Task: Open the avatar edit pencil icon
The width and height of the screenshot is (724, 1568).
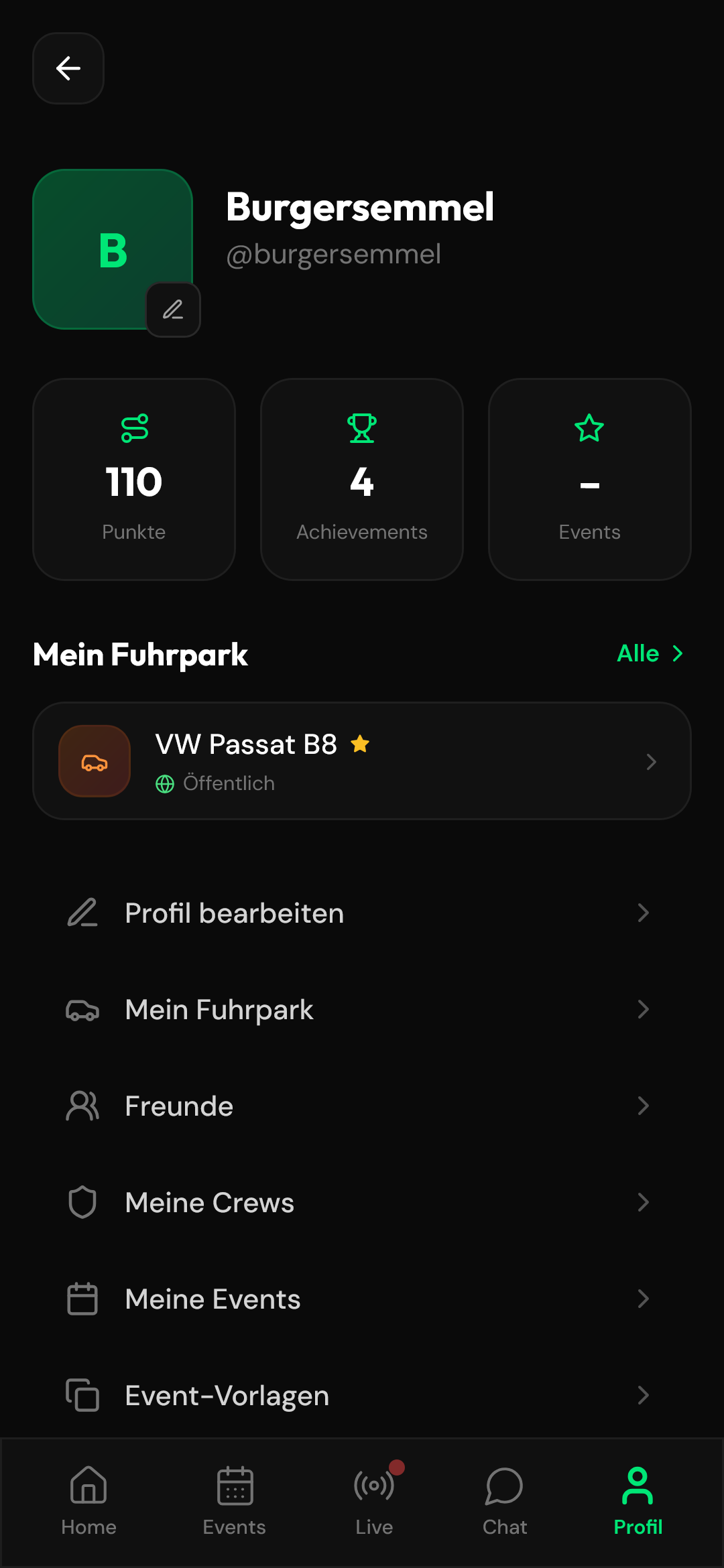Action: (x=172, y=310)
